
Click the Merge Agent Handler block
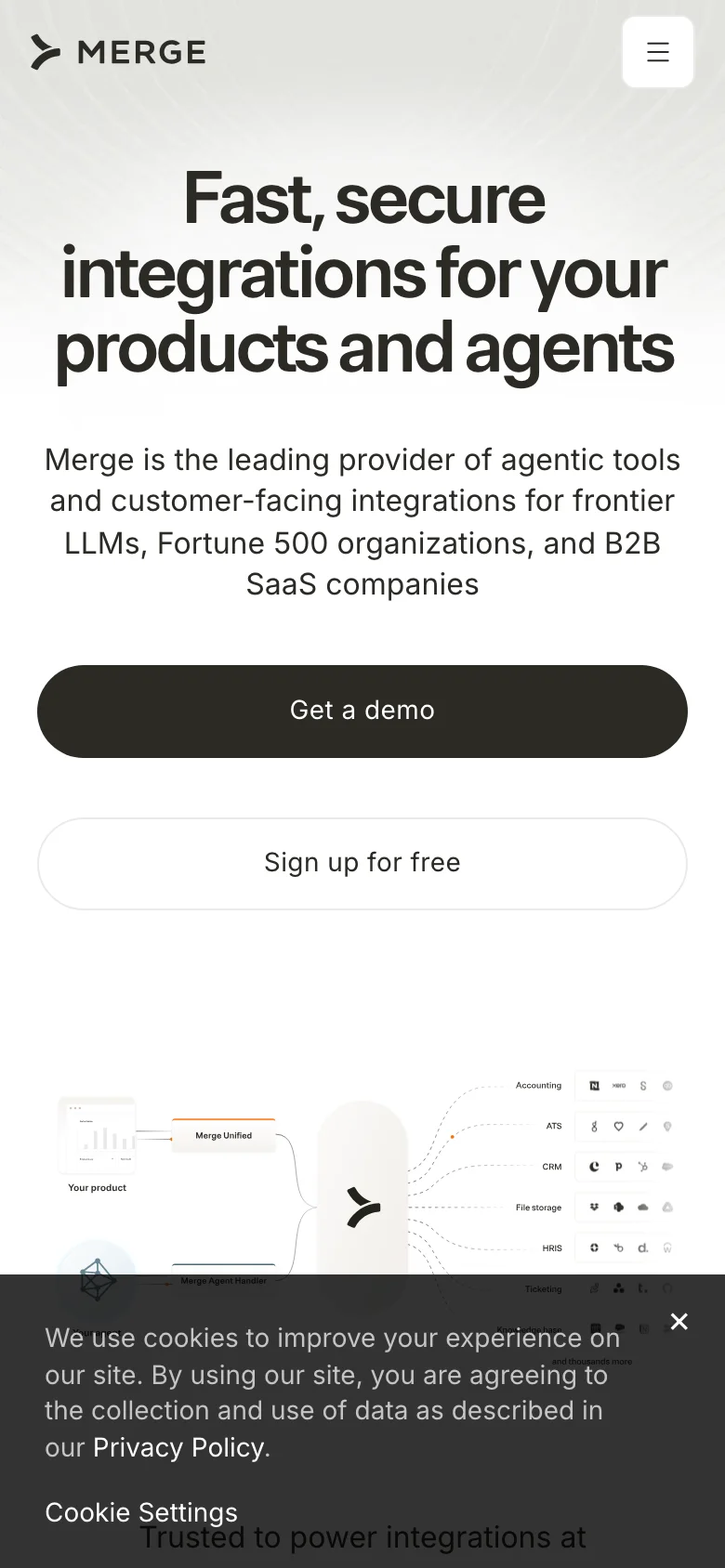[223, 1280]
